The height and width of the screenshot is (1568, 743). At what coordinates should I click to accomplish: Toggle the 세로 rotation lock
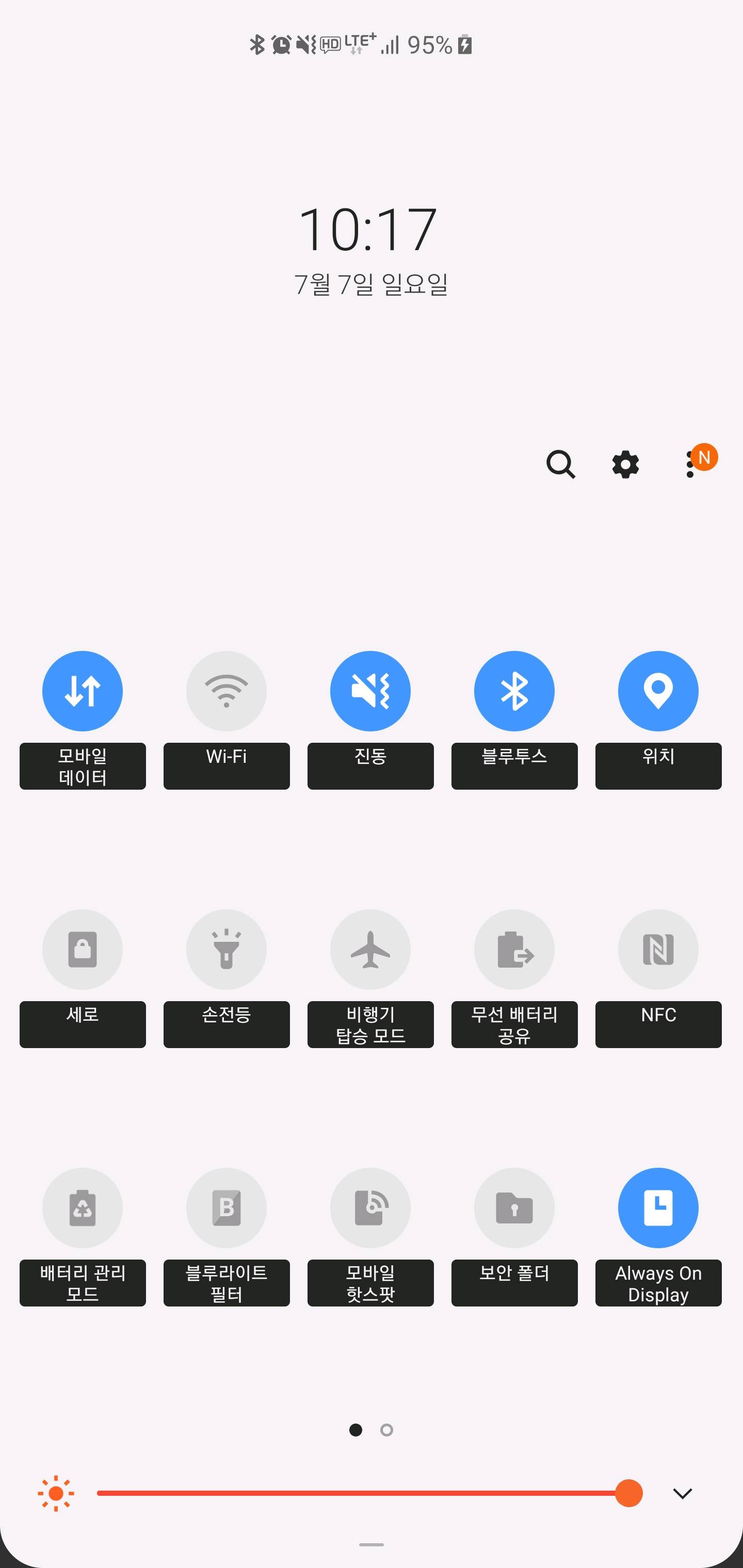point(82,949)
